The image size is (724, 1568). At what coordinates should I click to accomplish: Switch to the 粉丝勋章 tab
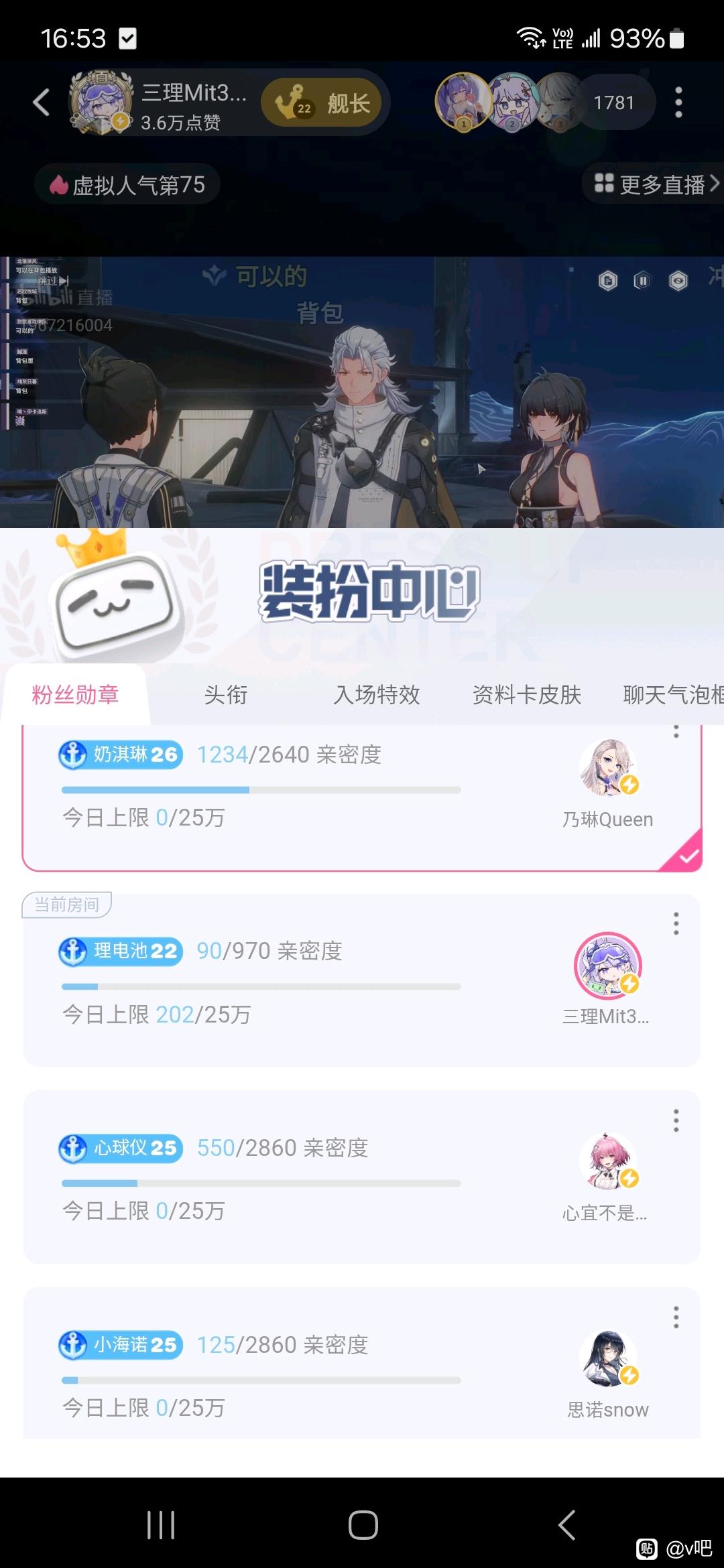(x=75, y=695)
